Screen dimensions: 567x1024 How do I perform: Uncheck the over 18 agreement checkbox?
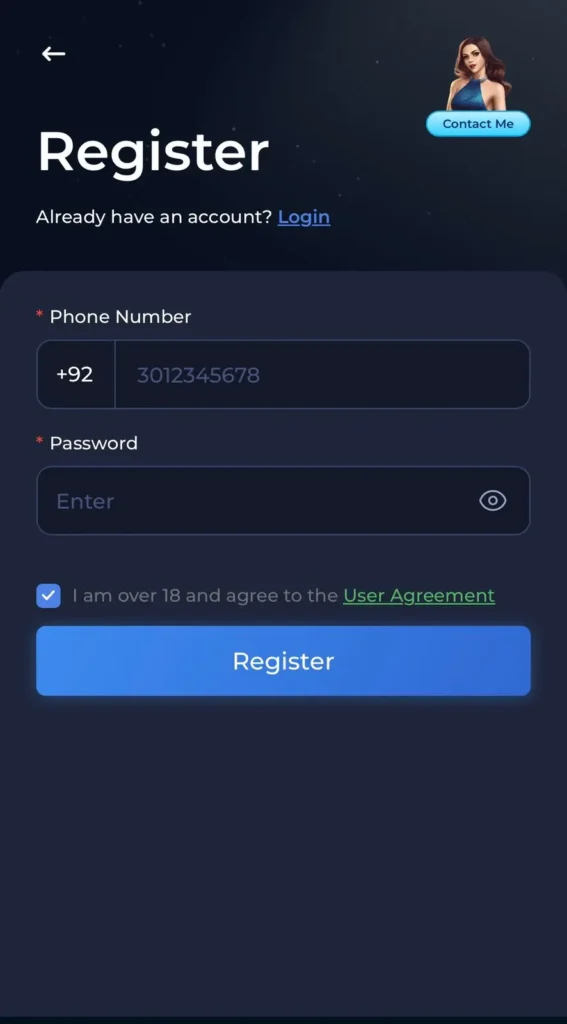coord(48,596)
